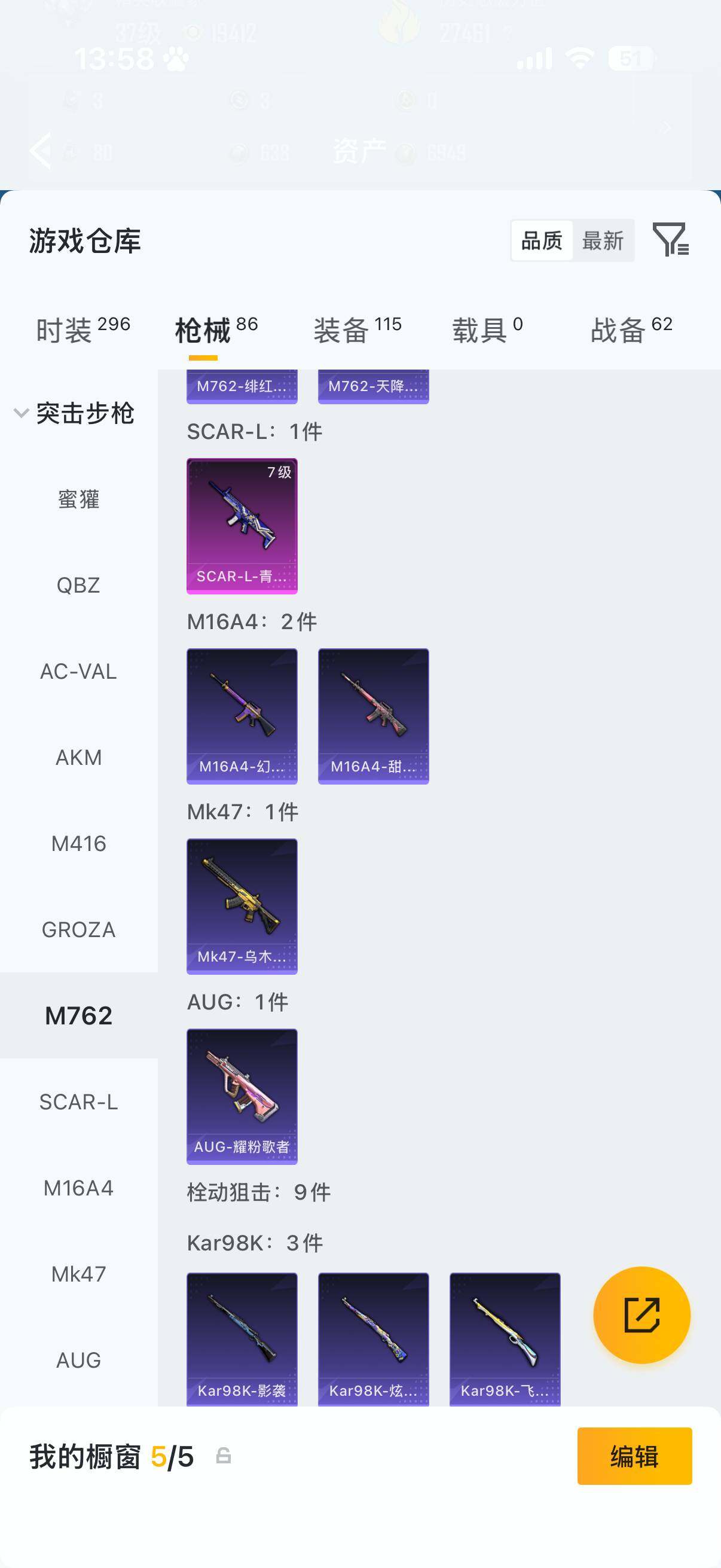Open the SCAR-L-青 level 7 skin
This screenshot has height=1568, width=721.
[242, 526]
